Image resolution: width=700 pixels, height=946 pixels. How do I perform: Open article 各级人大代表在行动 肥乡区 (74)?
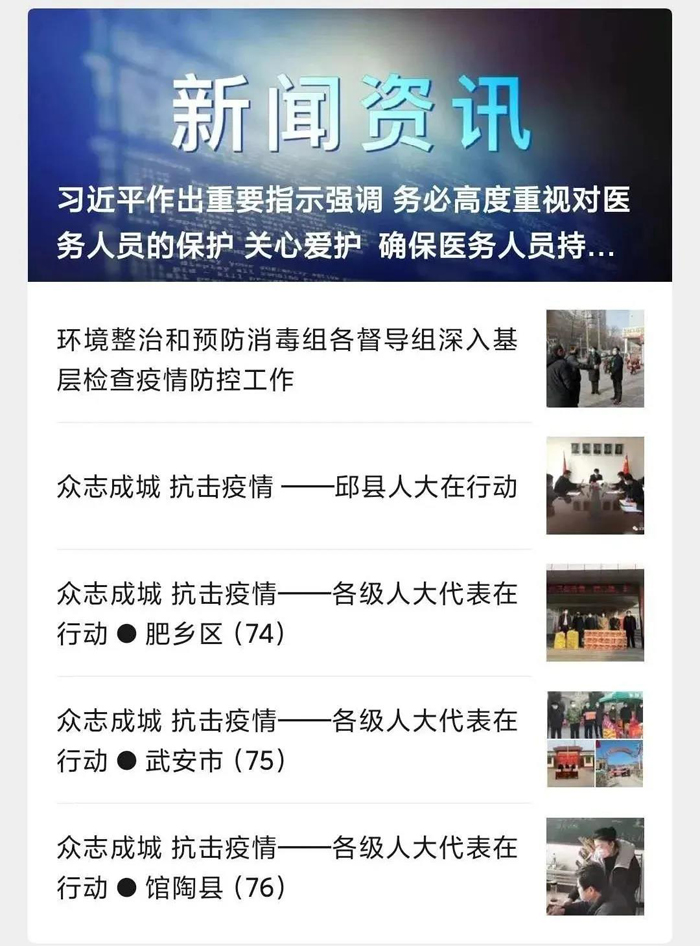point(287,613)
